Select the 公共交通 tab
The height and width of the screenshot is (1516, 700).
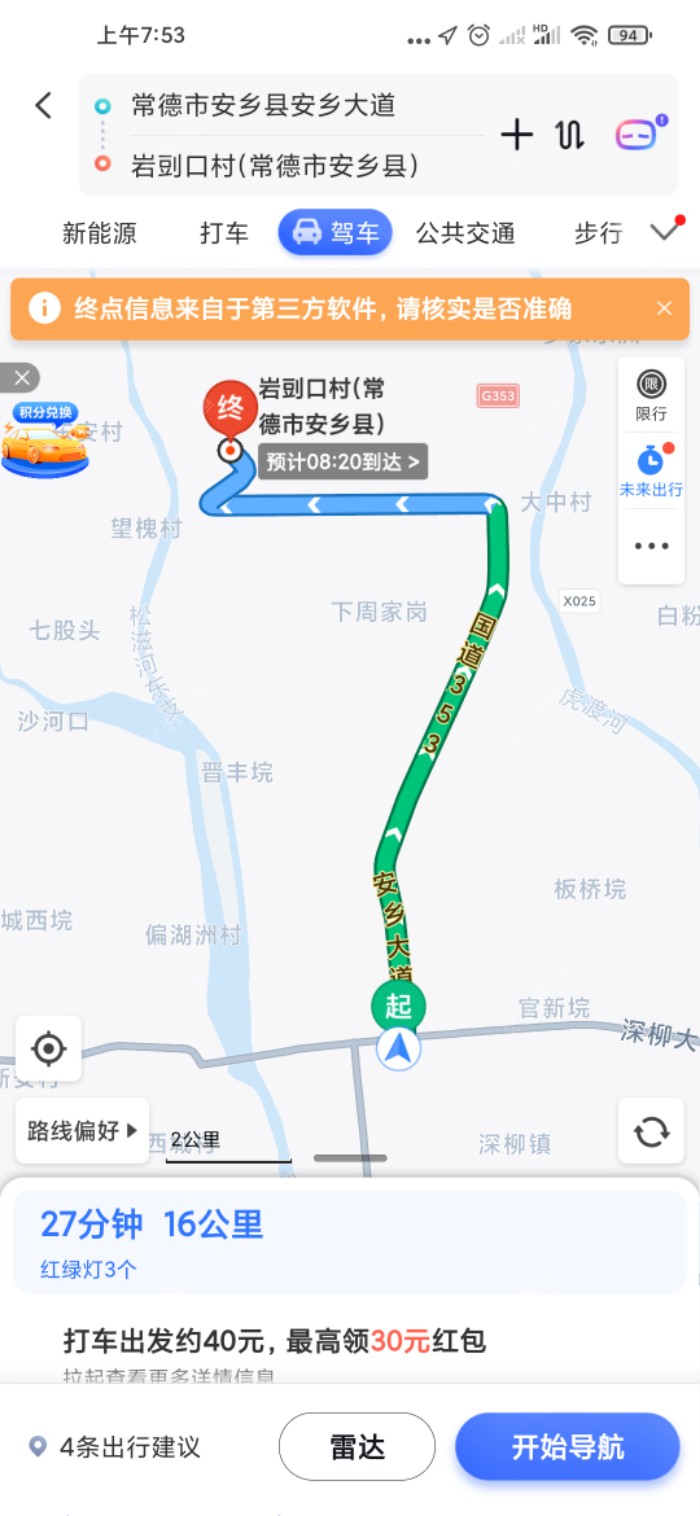[465, 233]
